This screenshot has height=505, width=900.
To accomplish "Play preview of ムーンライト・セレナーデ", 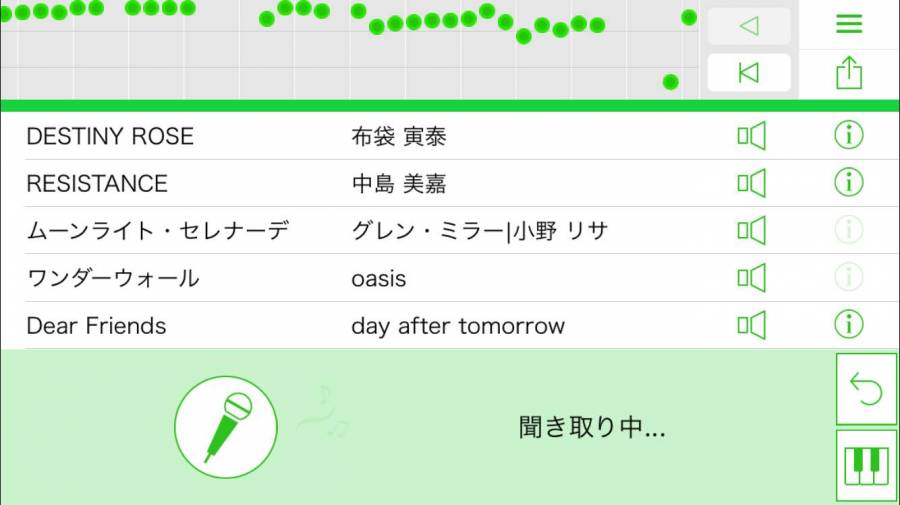I will [x=751, y=230].
